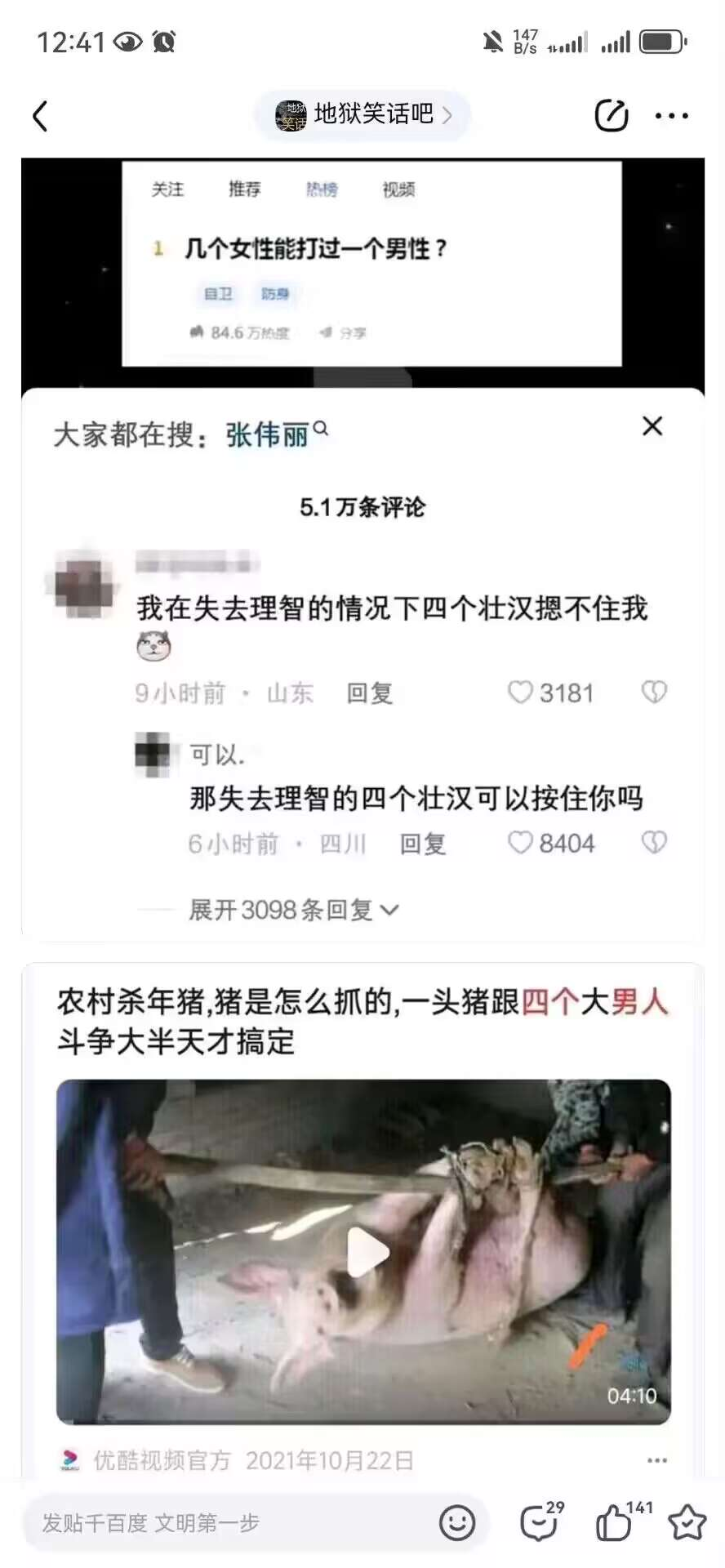This screenshot has height=1568, width=725.
Task: View the 29 comments
Action: click(540, 1523)
